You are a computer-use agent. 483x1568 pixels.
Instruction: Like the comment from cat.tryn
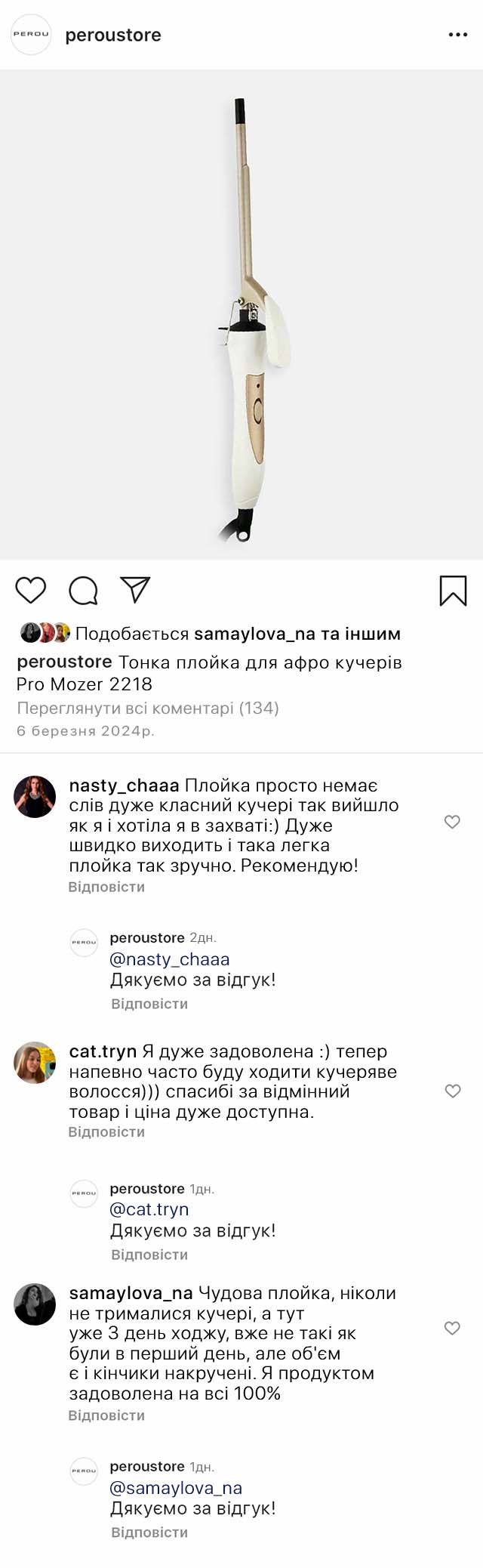(452, 1091)
